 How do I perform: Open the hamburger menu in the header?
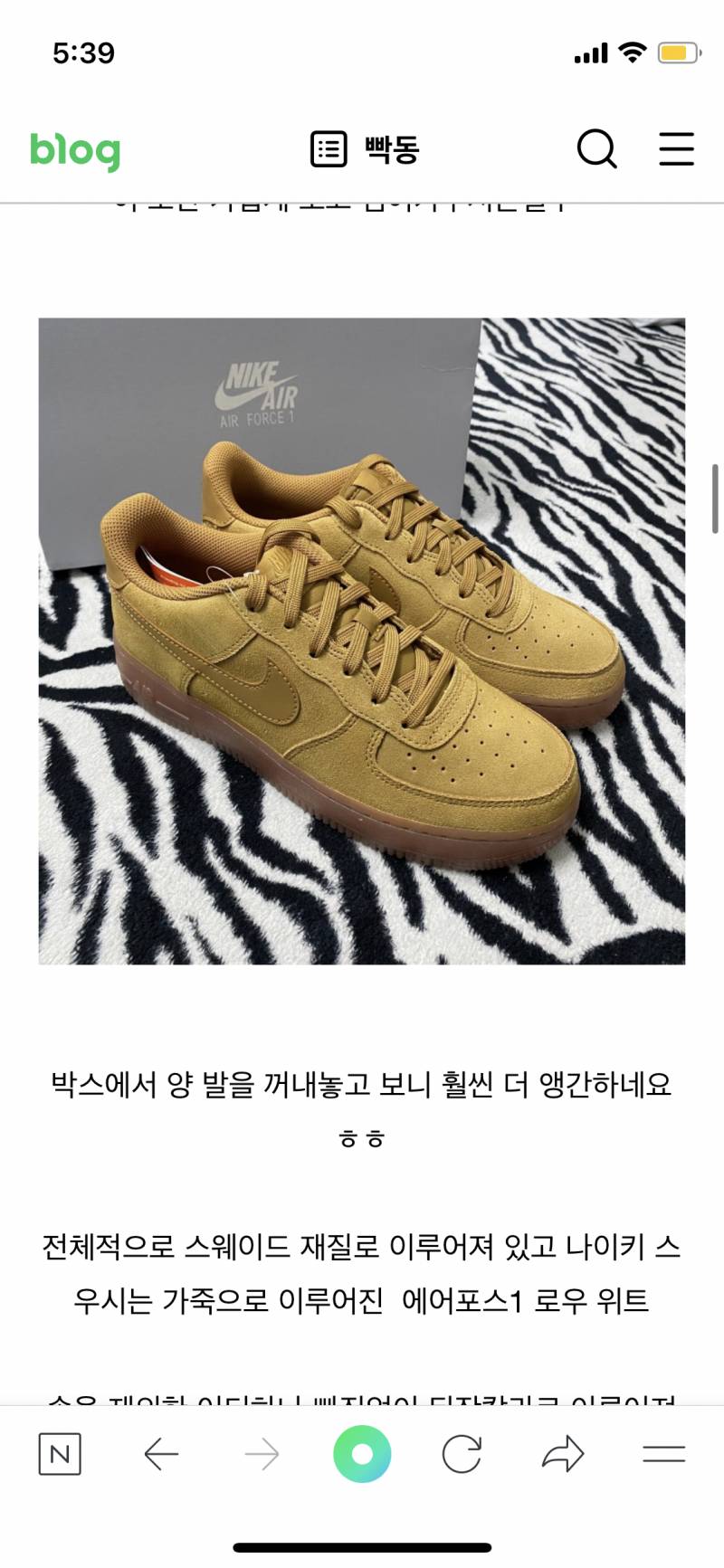click(x=676, y=149)
